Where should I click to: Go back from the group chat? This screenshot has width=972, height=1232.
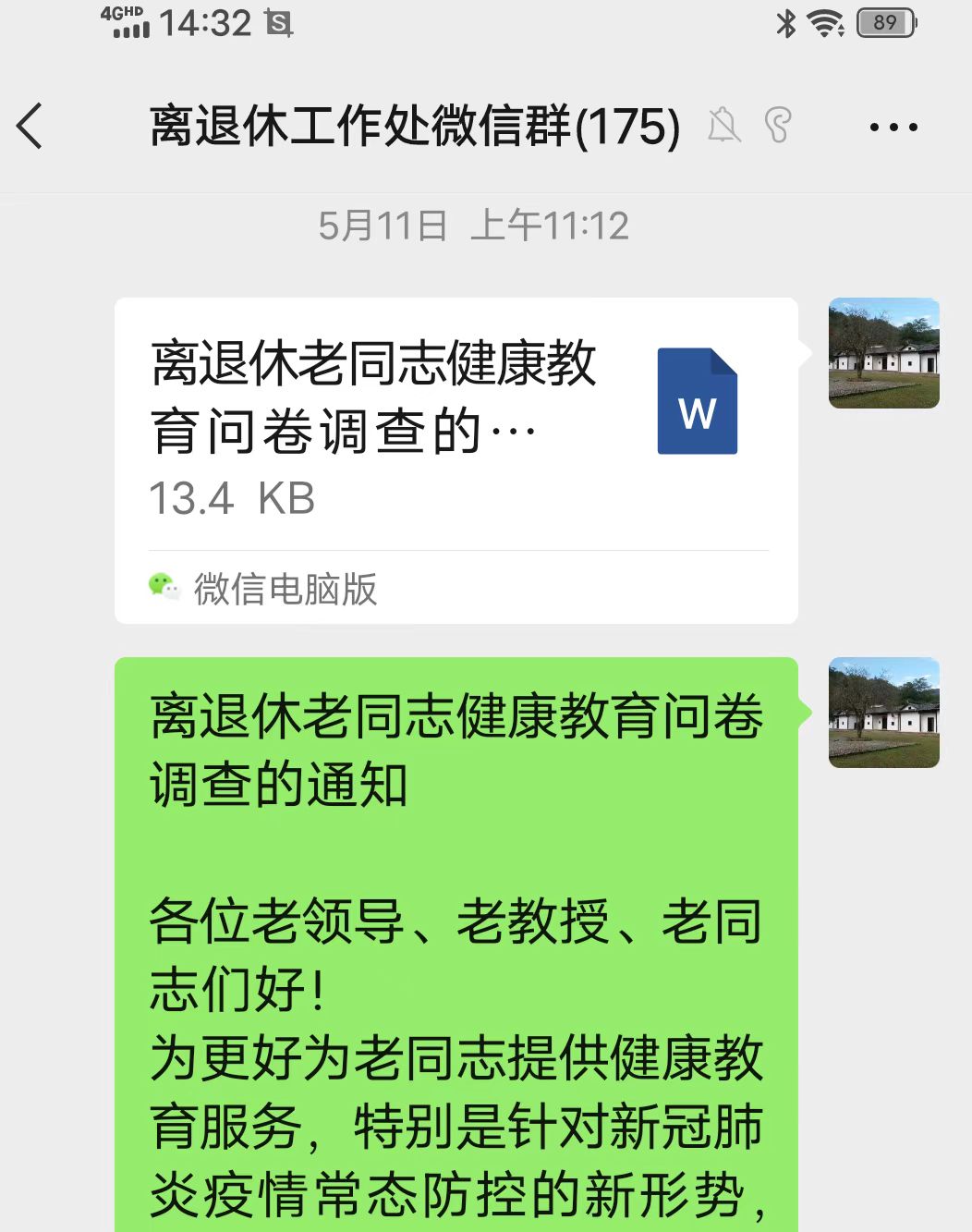click(x=30, y=127)
